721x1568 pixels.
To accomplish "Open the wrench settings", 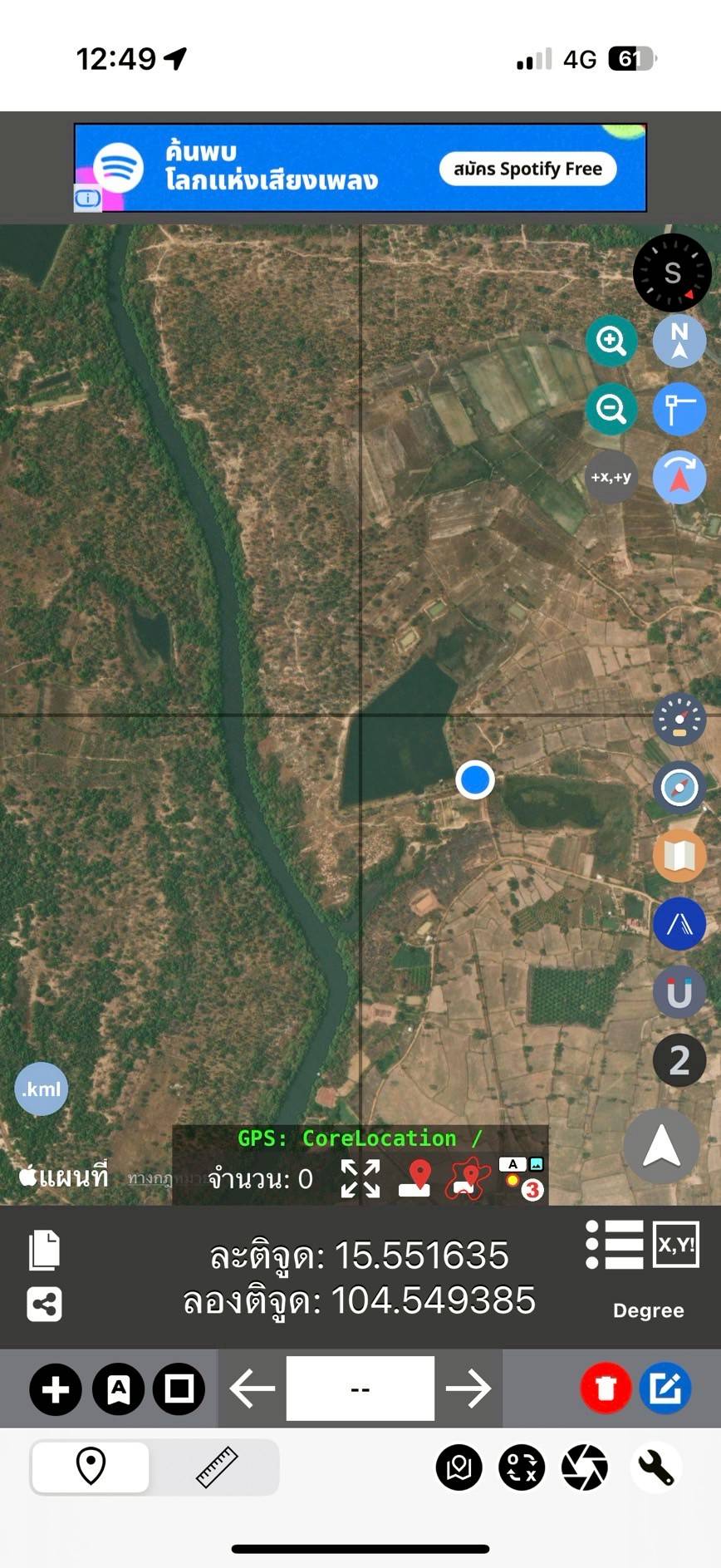I will [655, 1467].
